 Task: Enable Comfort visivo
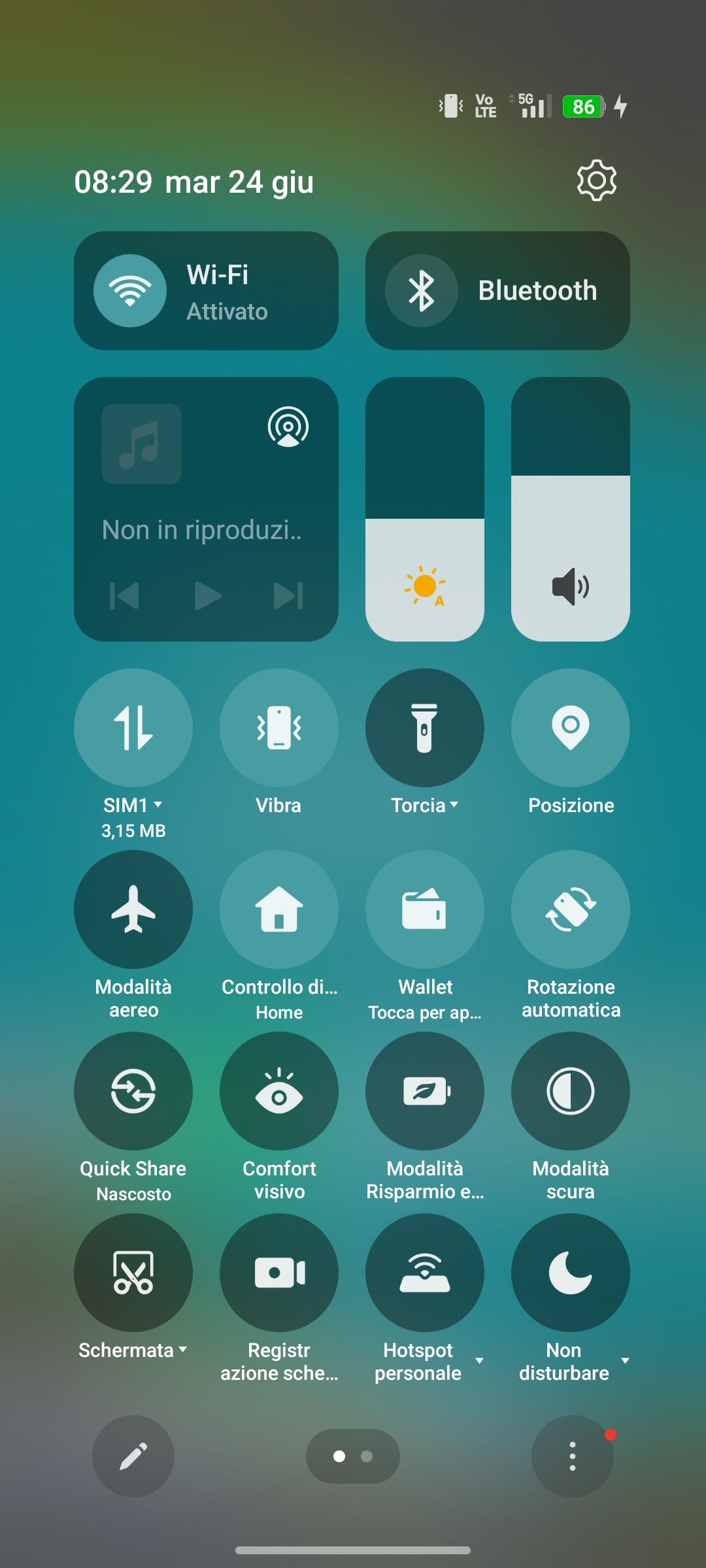[279, 1091]
